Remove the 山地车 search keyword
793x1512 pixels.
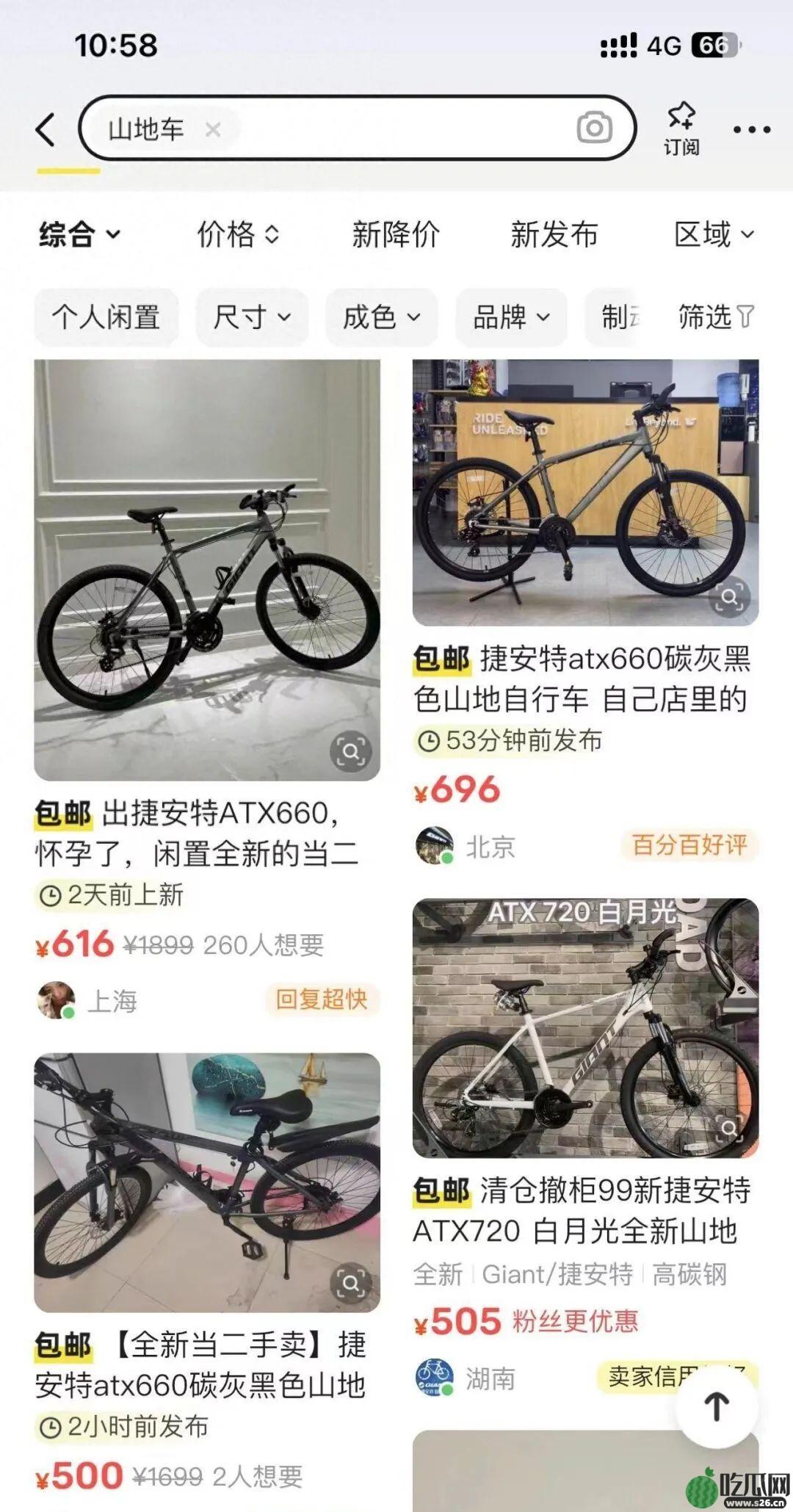pyautogui.click(x=213, y=130)
